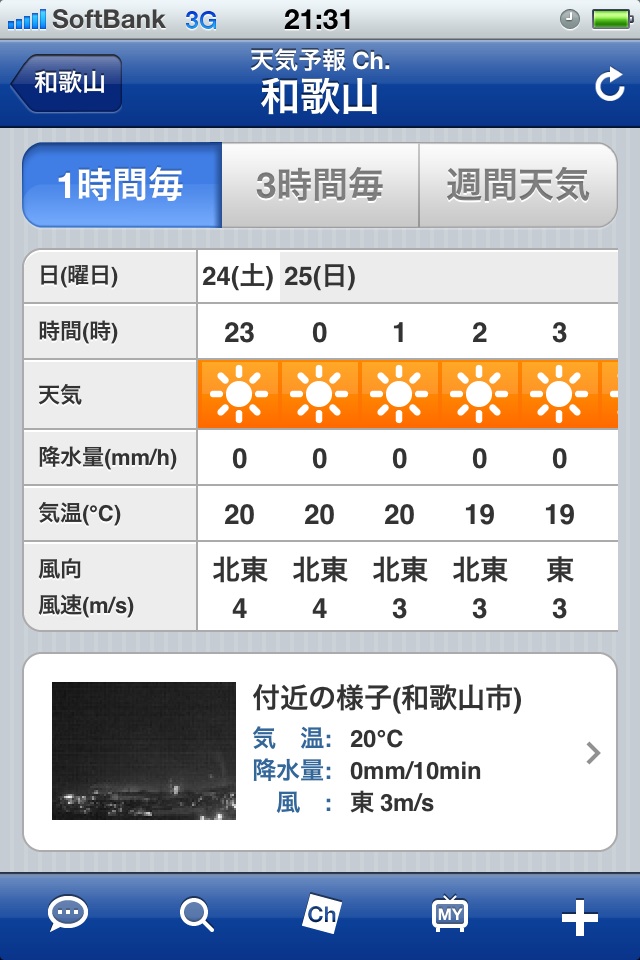Open the Ch channel tab
This screenshot has height=960, width=640.
(x=321, y=914)
